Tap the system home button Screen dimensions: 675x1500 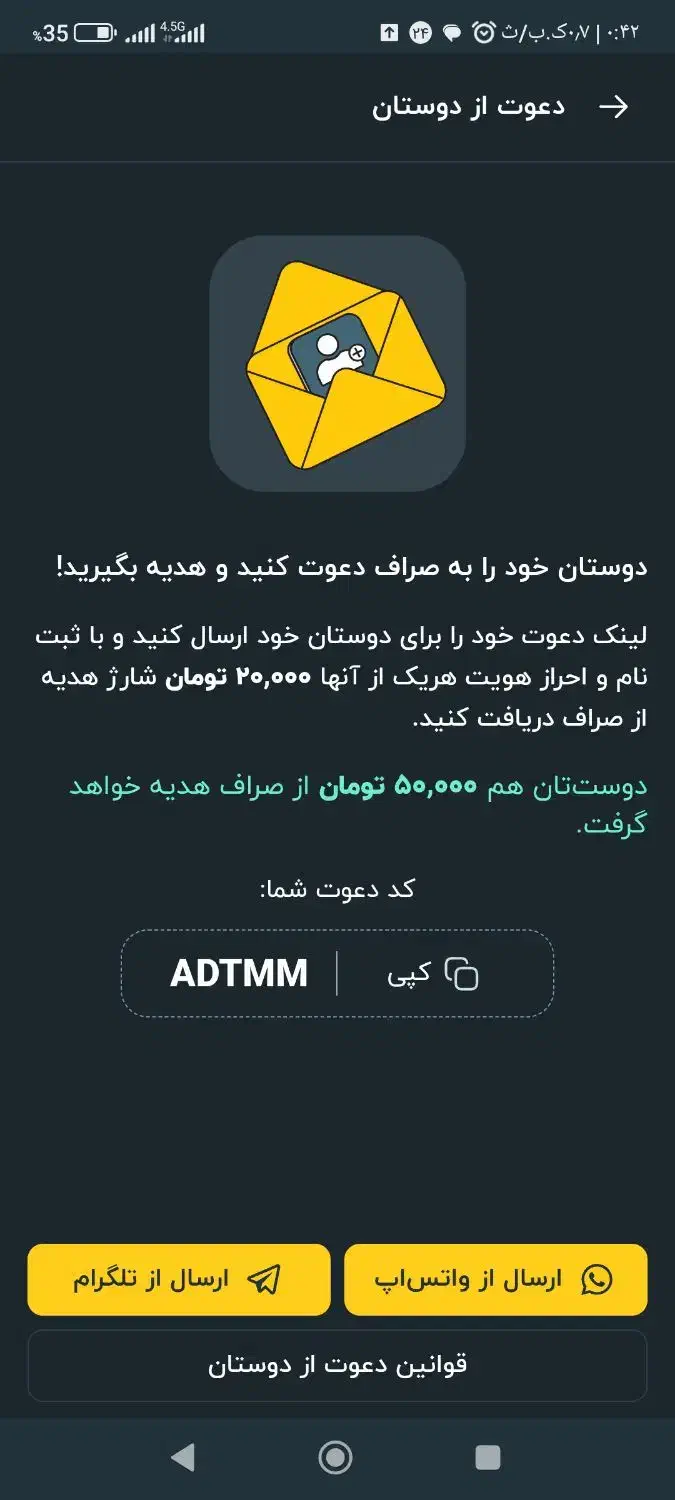[336, 1457]
